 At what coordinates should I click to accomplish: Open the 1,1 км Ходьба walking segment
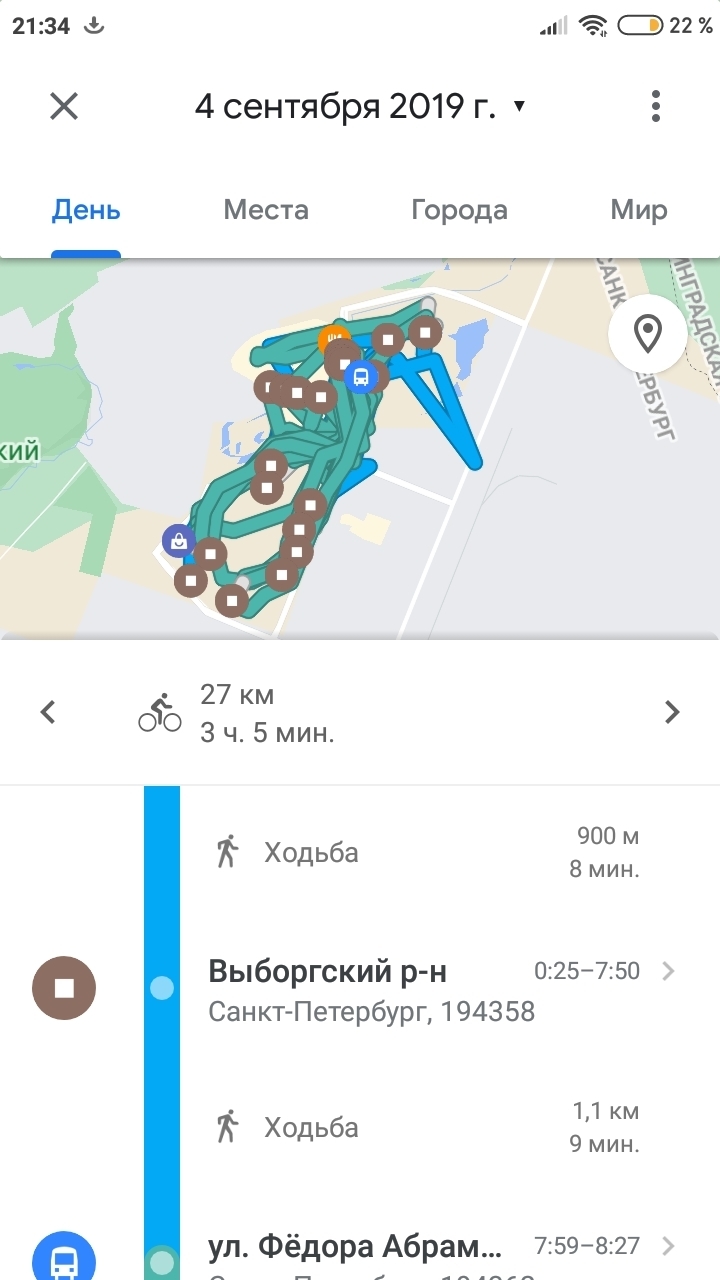point(420,1127)
